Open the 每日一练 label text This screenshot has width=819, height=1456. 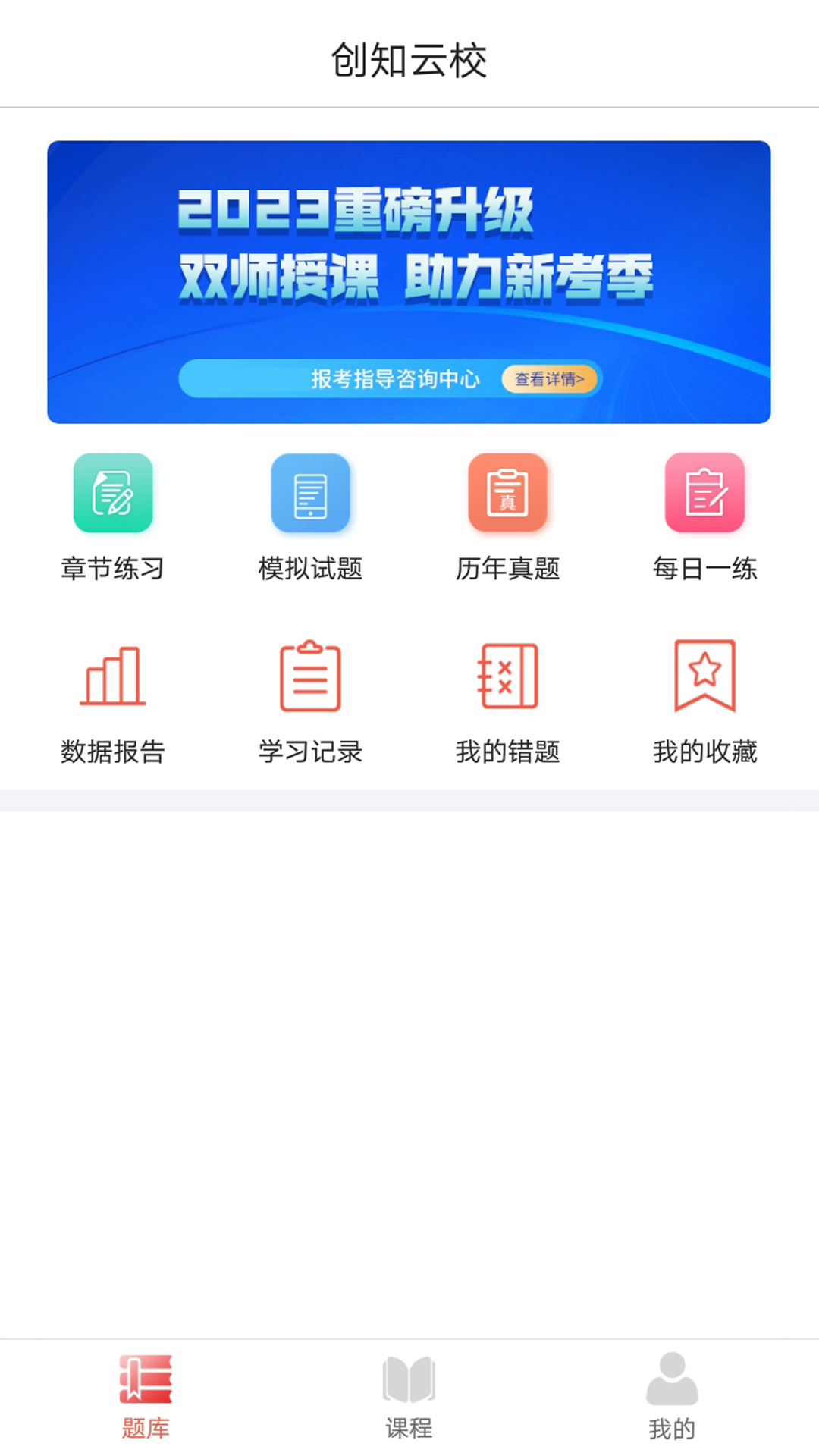706,570
